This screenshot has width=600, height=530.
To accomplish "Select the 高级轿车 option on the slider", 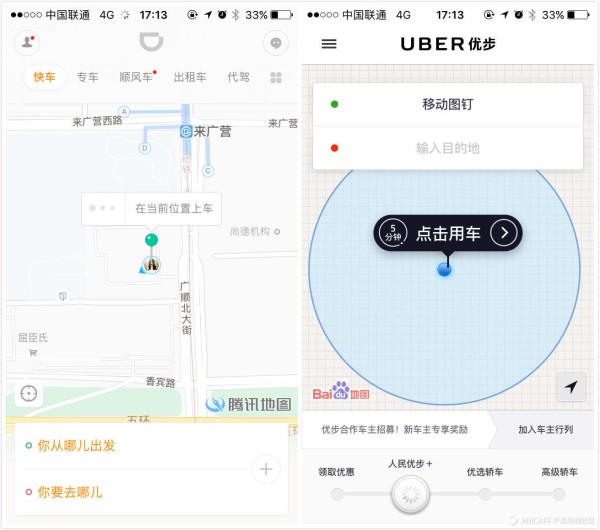I will [559, 493].
